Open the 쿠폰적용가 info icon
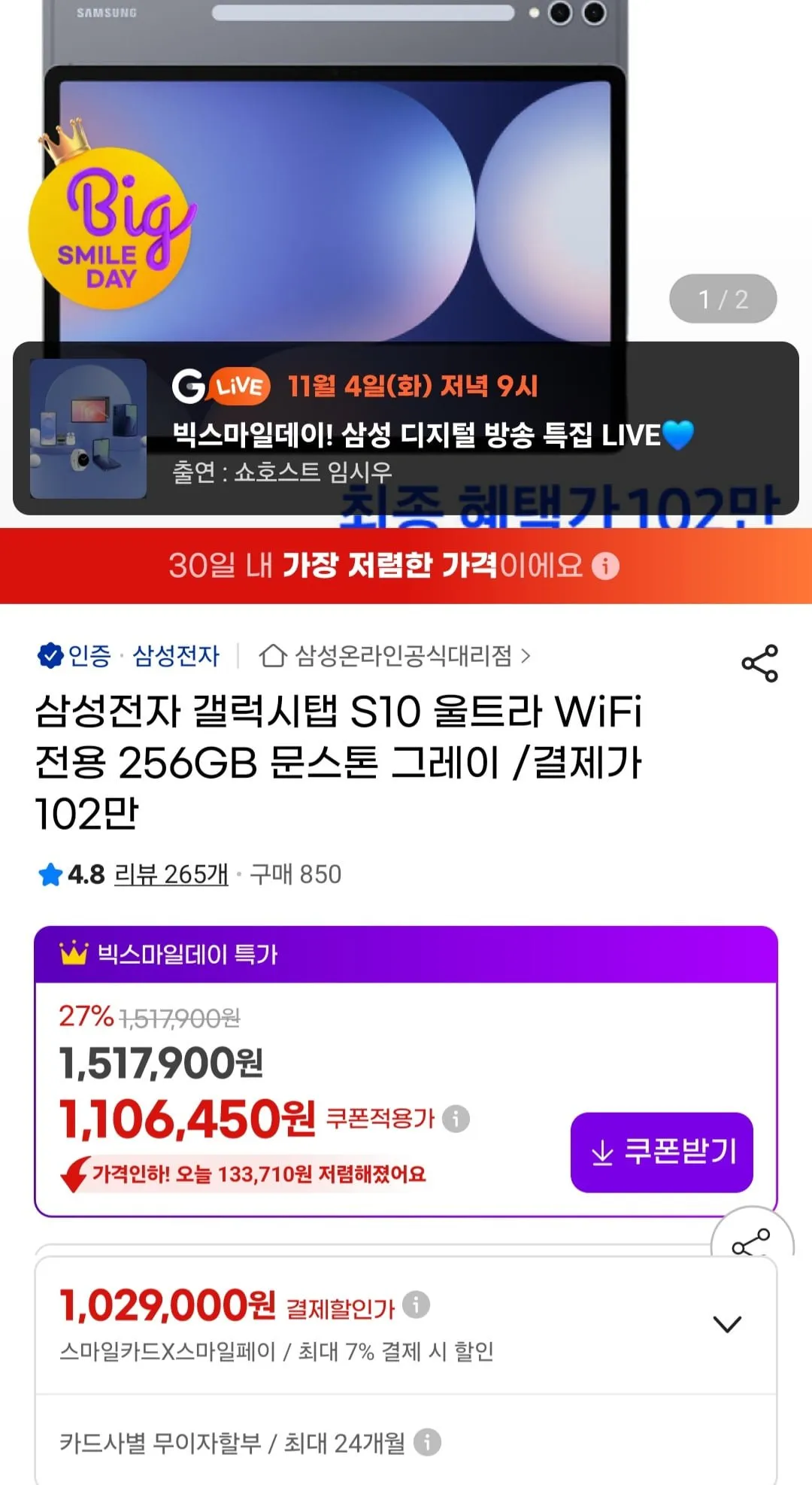Screen dimensions: 812x1485 456,1119
